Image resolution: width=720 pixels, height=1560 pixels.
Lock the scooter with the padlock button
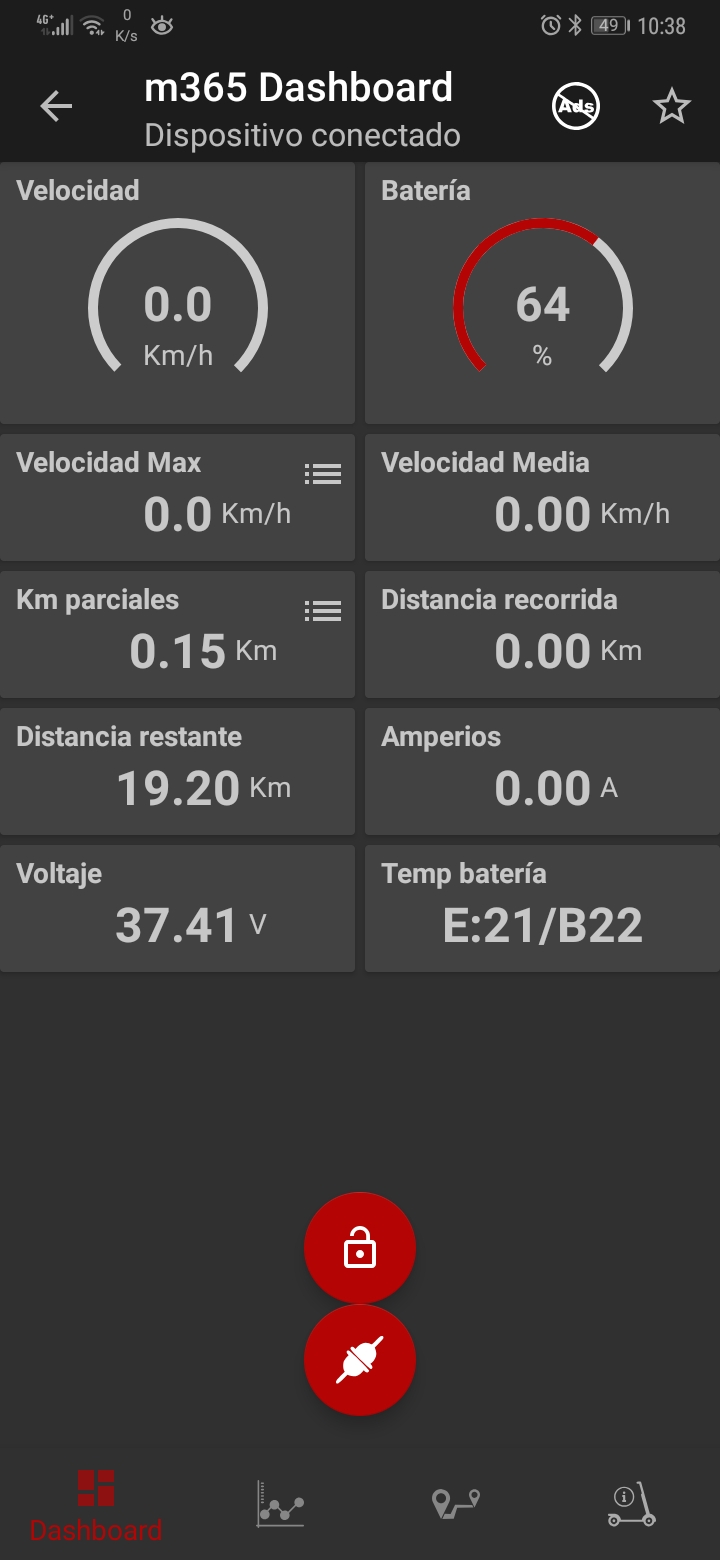pyautogui.click(x=359, y=1246)
